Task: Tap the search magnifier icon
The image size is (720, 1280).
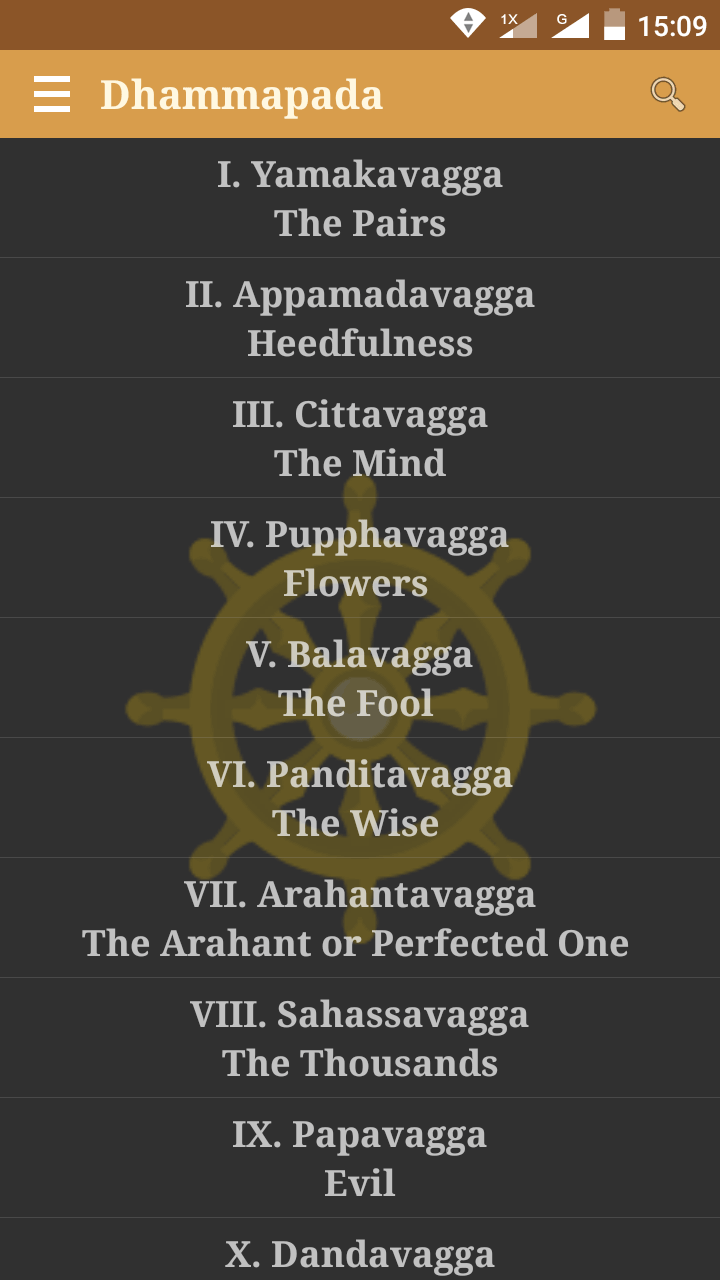Action: click(667, 94)
